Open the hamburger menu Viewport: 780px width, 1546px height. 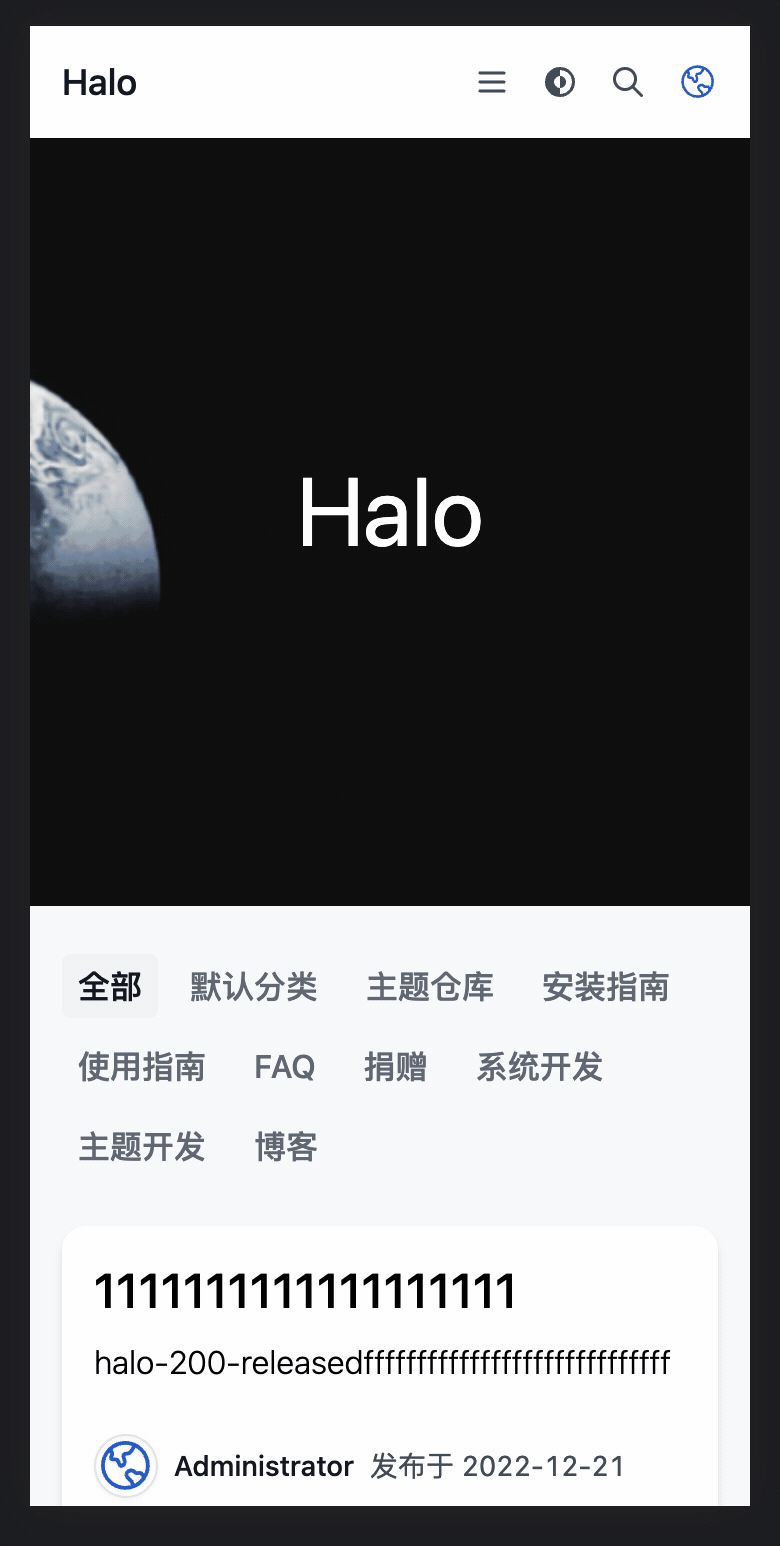(492, 82)
